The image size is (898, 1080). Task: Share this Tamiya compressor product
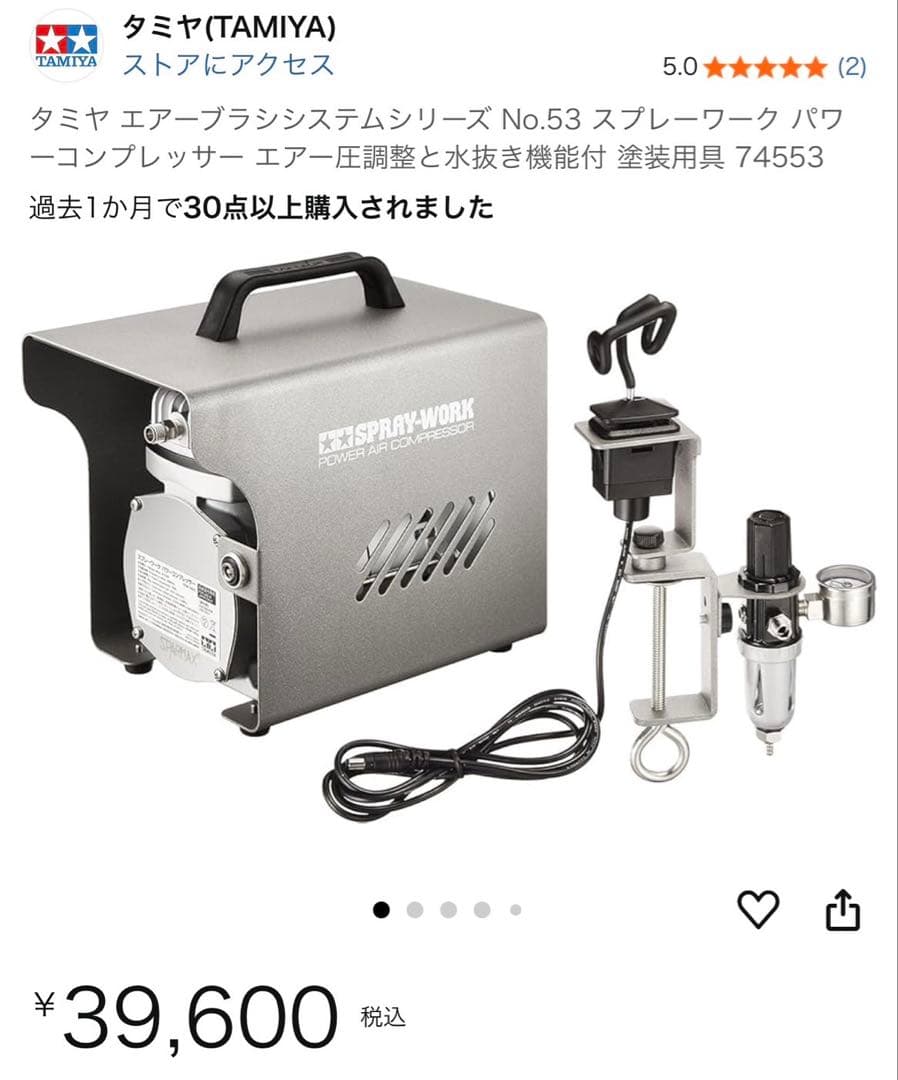point(843,910)
